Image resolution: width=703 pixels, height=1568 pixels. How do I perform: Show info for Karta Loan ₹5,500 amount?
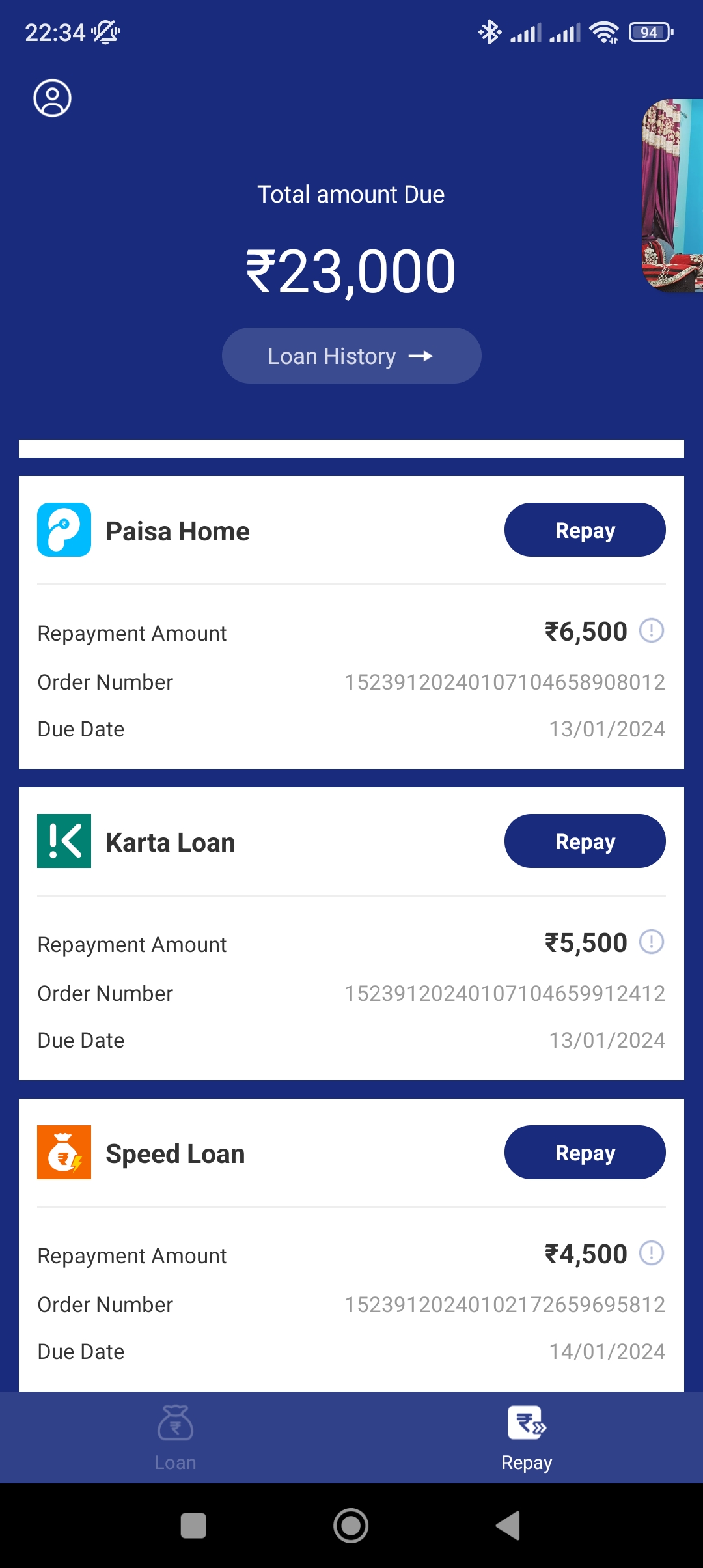coord(651,942)
